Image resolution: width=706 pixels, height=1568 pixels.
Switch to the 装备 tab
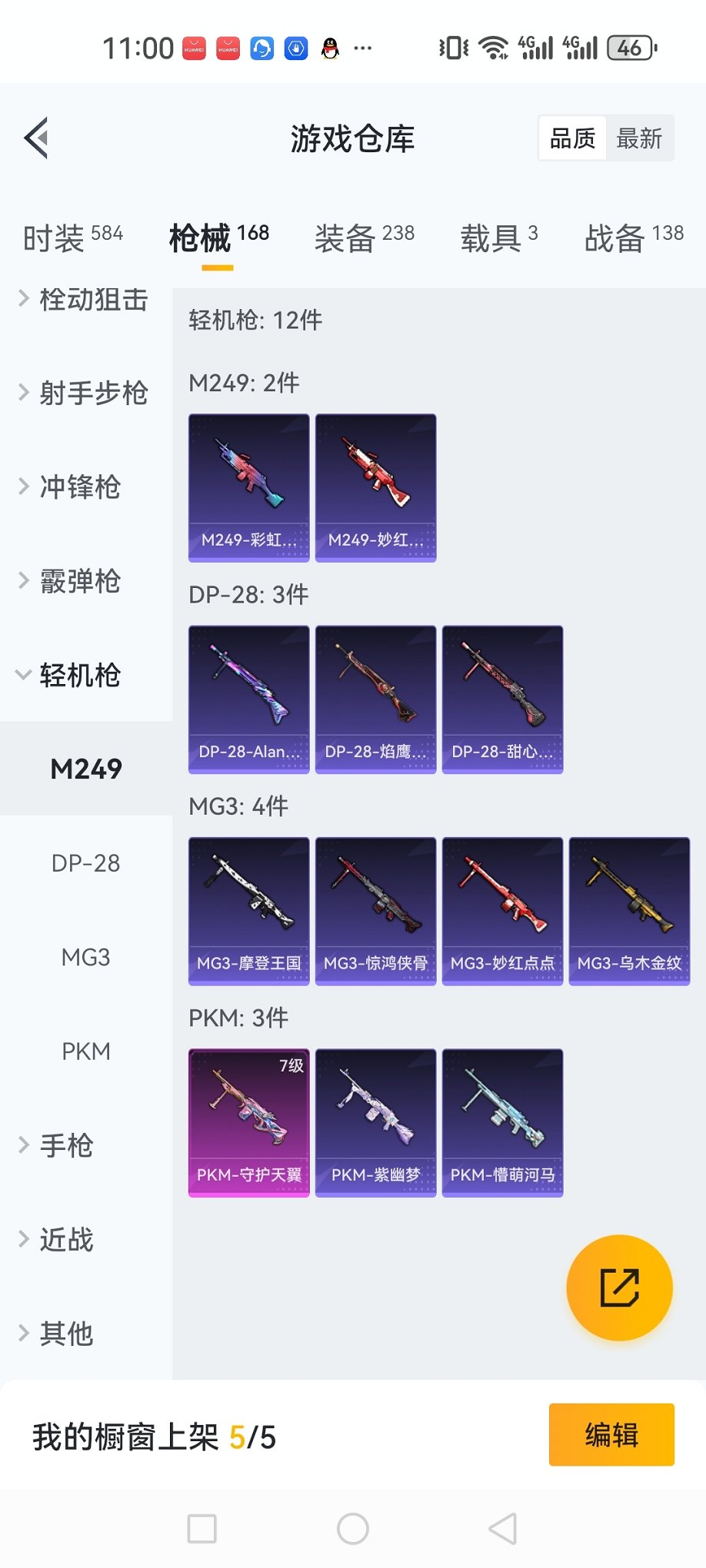coord(364,238)
